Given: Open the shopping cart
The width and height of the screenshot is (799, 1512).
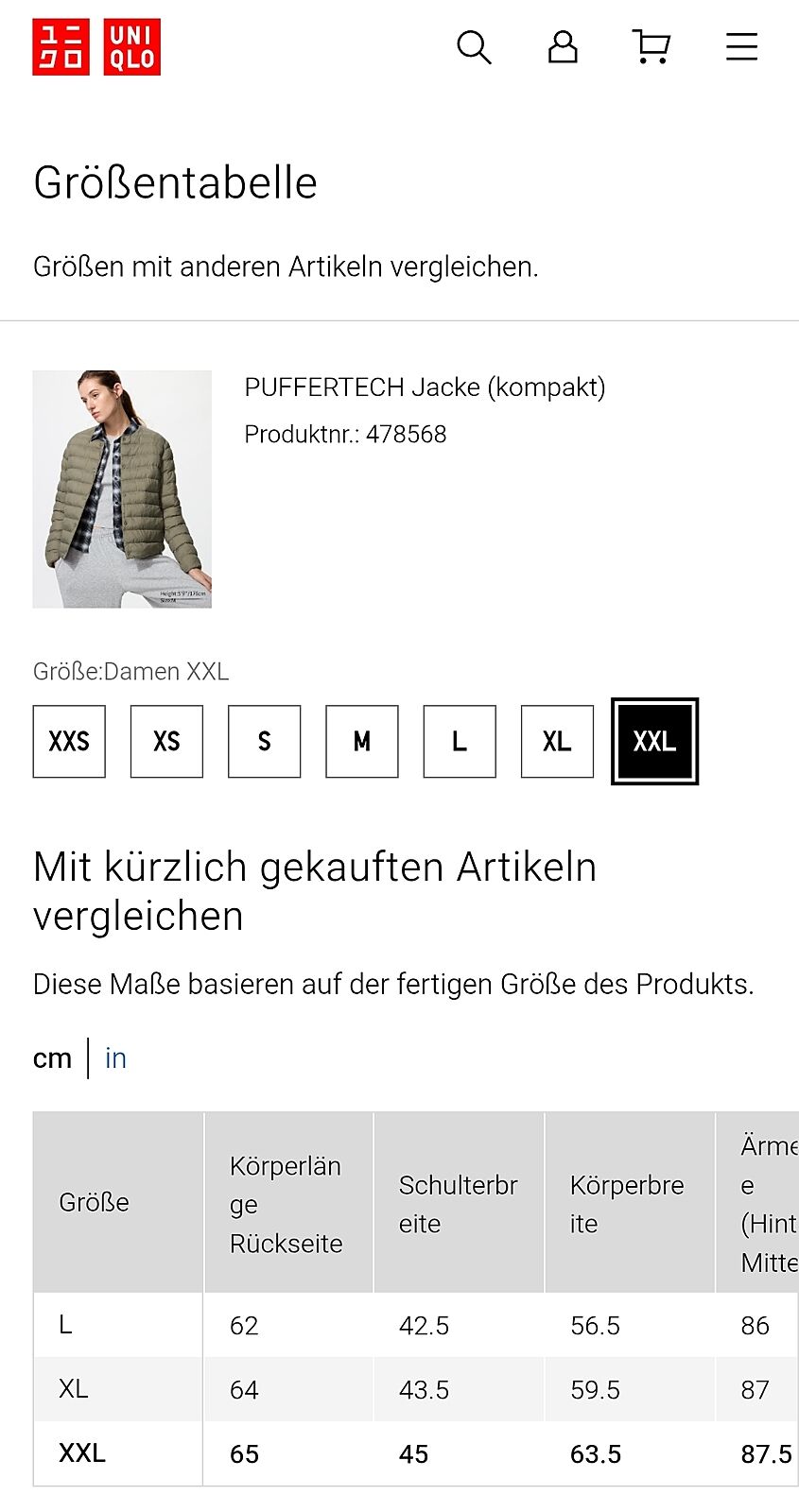Looking at the screenshot, I should (651, 46).
